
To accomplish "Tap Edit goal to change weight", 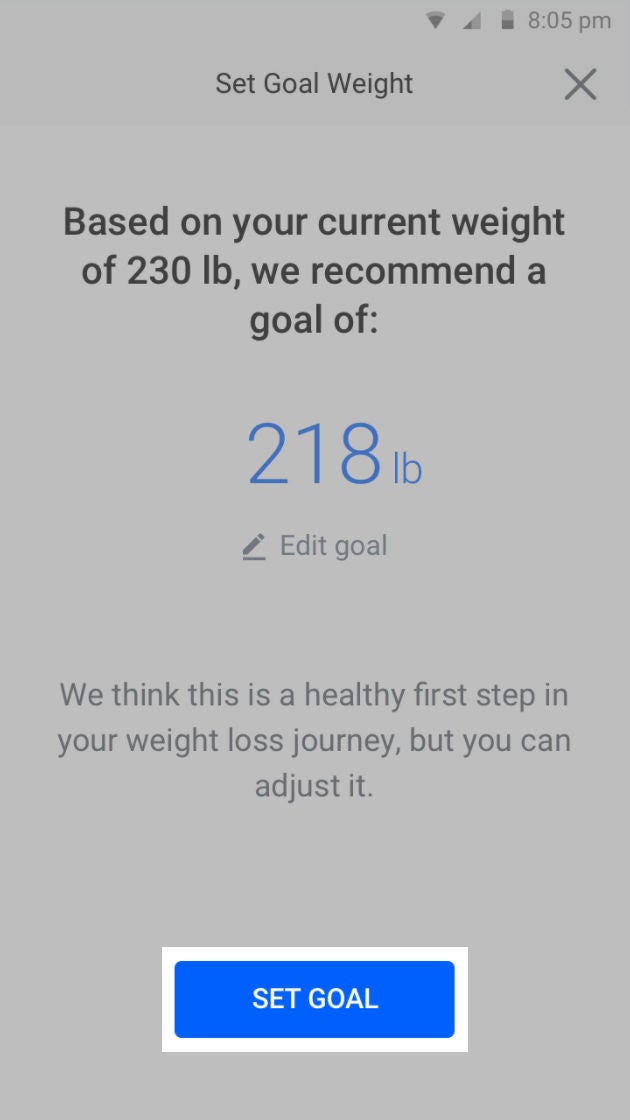I will click(x=315, y=546).
